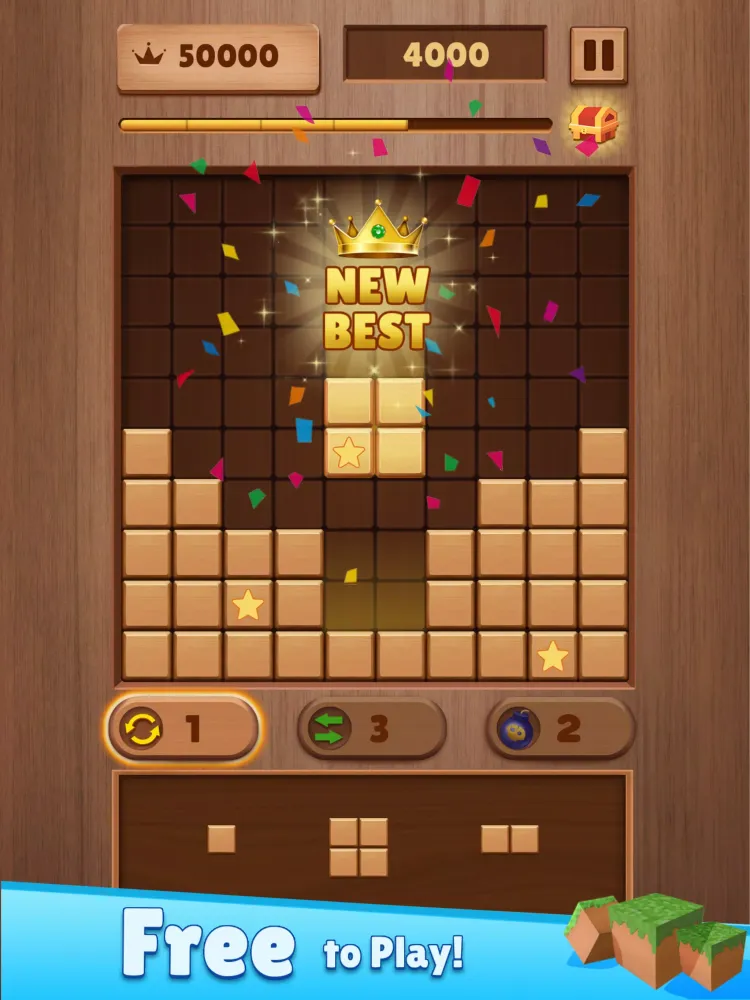The height and width of the screenshot is (1000, 750).
Task: Tap the NEW BEST announcement text
Action: pyautogui.click(x=377, y=305)
